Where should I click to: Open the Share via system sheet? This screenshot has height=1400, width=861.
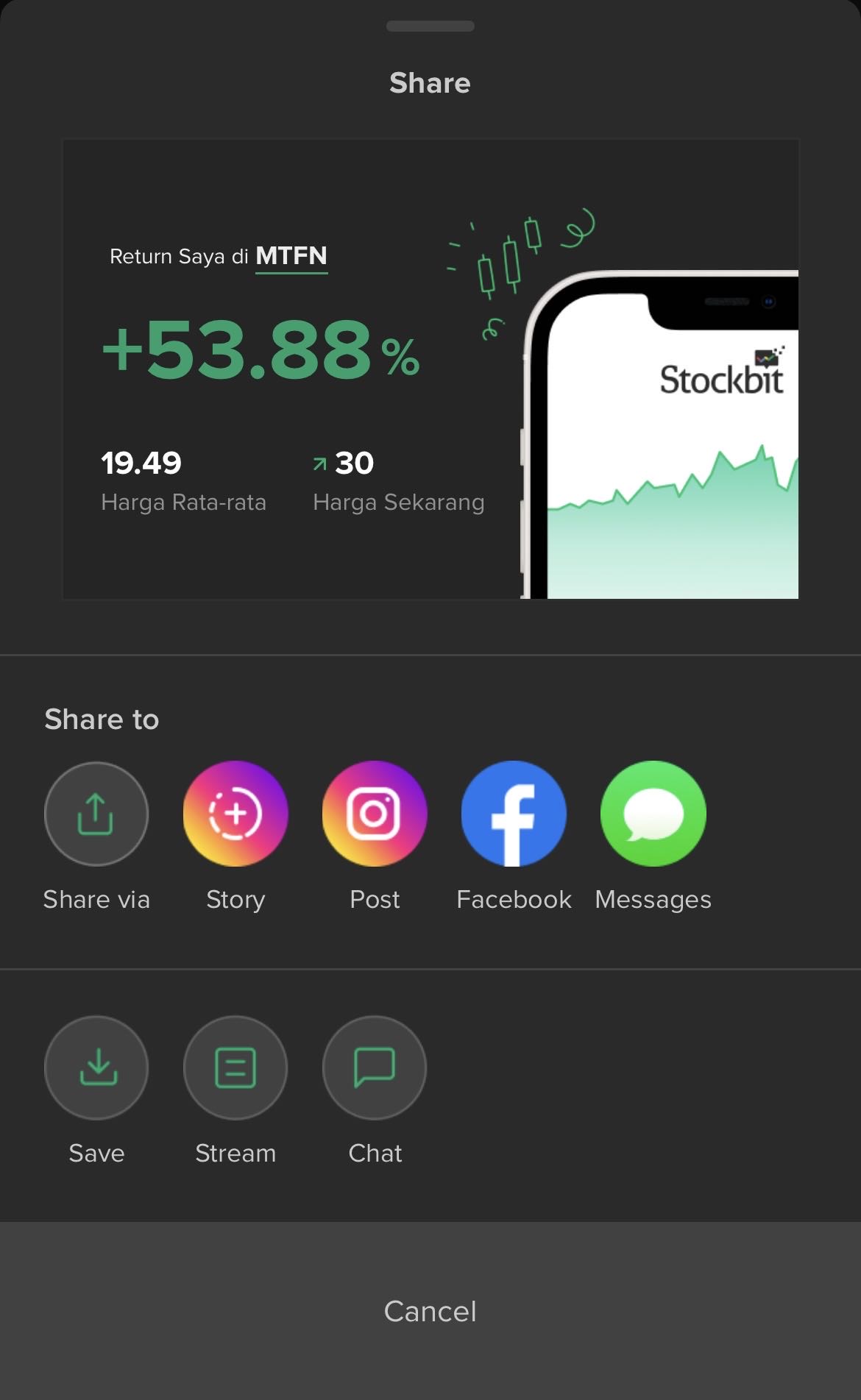tap(96, 814)
